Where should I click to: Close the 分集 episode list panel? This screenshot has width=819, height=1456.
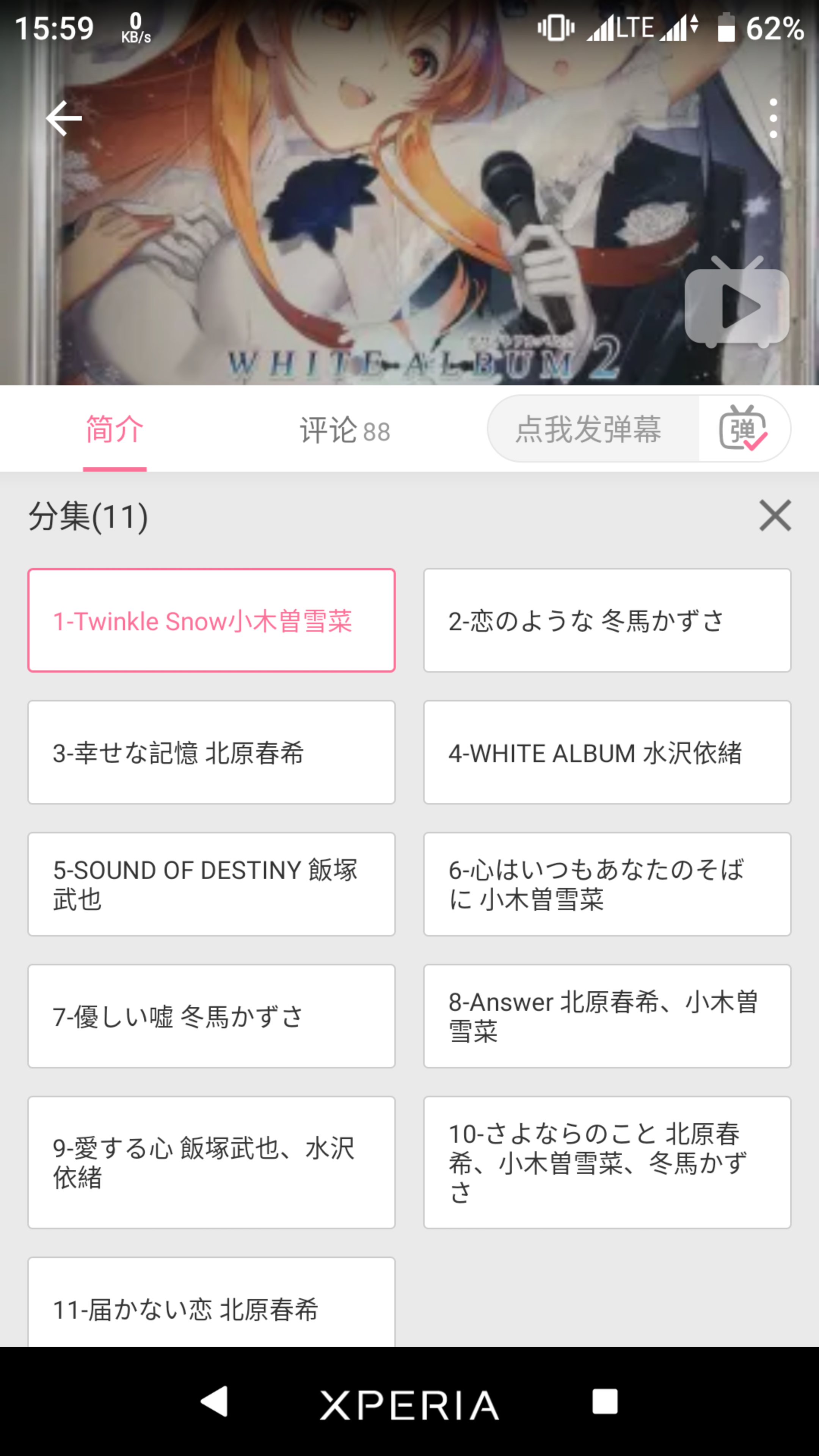(x=775, y=515)
